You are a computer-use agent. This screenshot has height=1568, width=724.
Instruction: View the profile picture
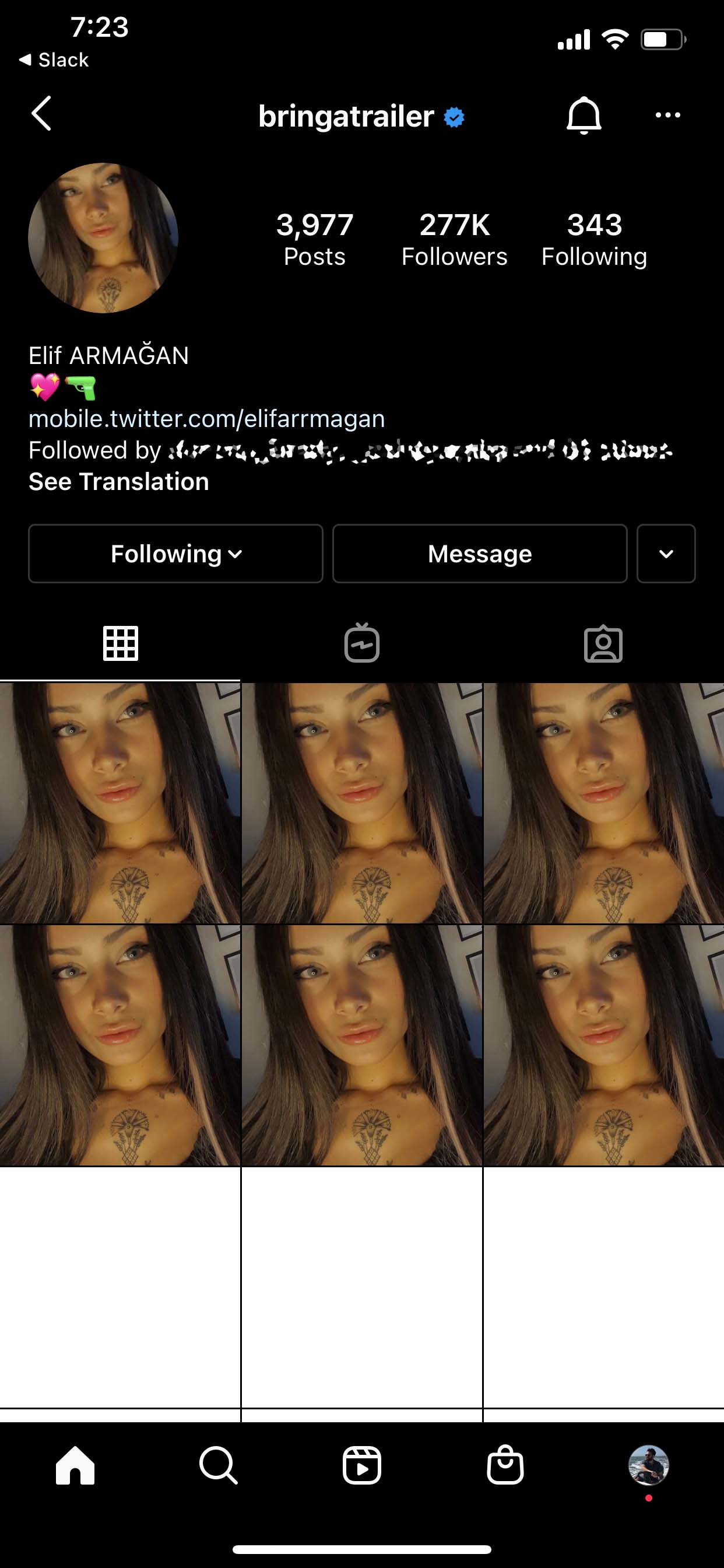pyautogui.click(x=103, y=238)
